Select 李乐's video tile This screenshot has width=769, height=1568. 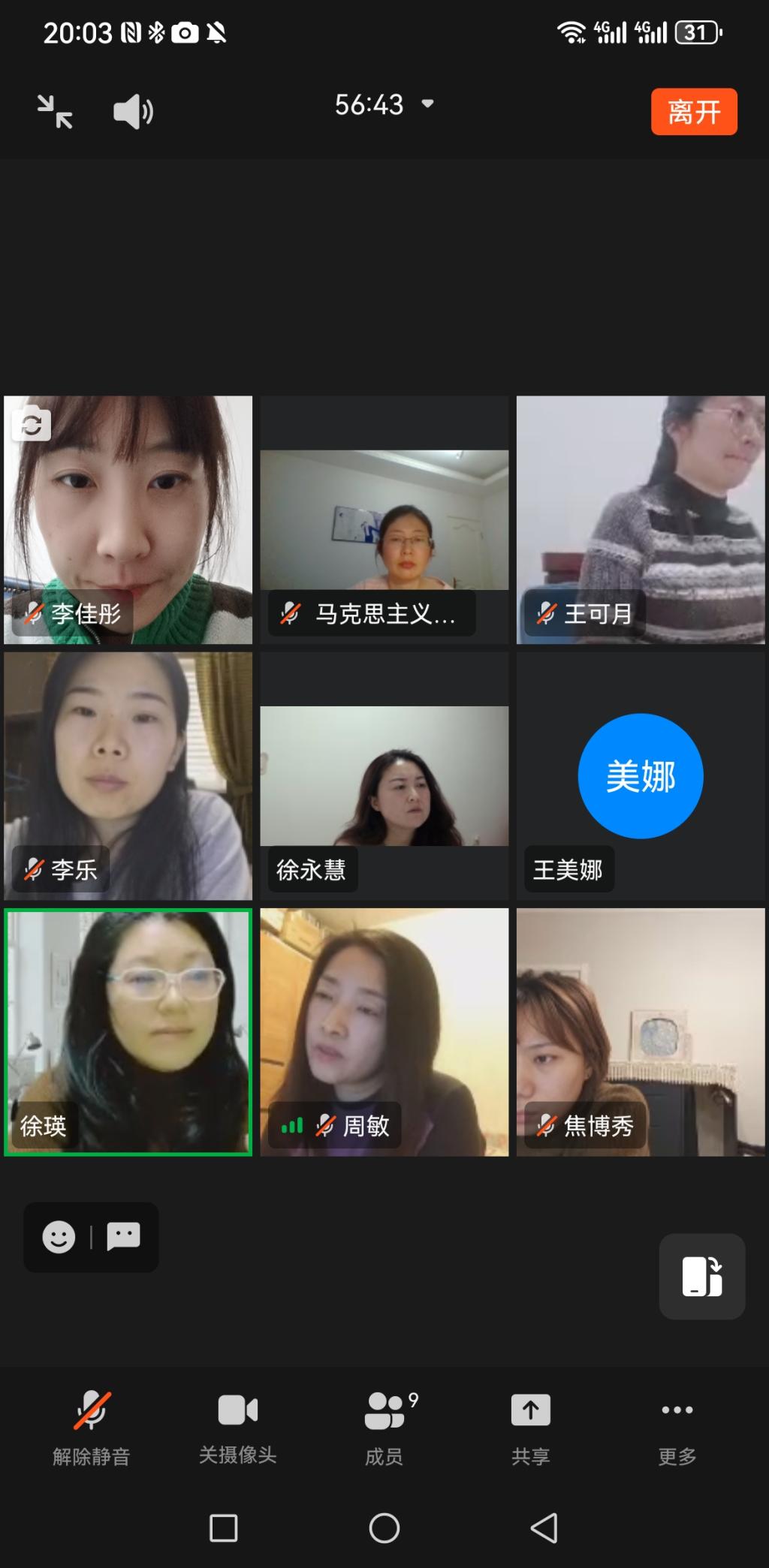coord(128,775)
